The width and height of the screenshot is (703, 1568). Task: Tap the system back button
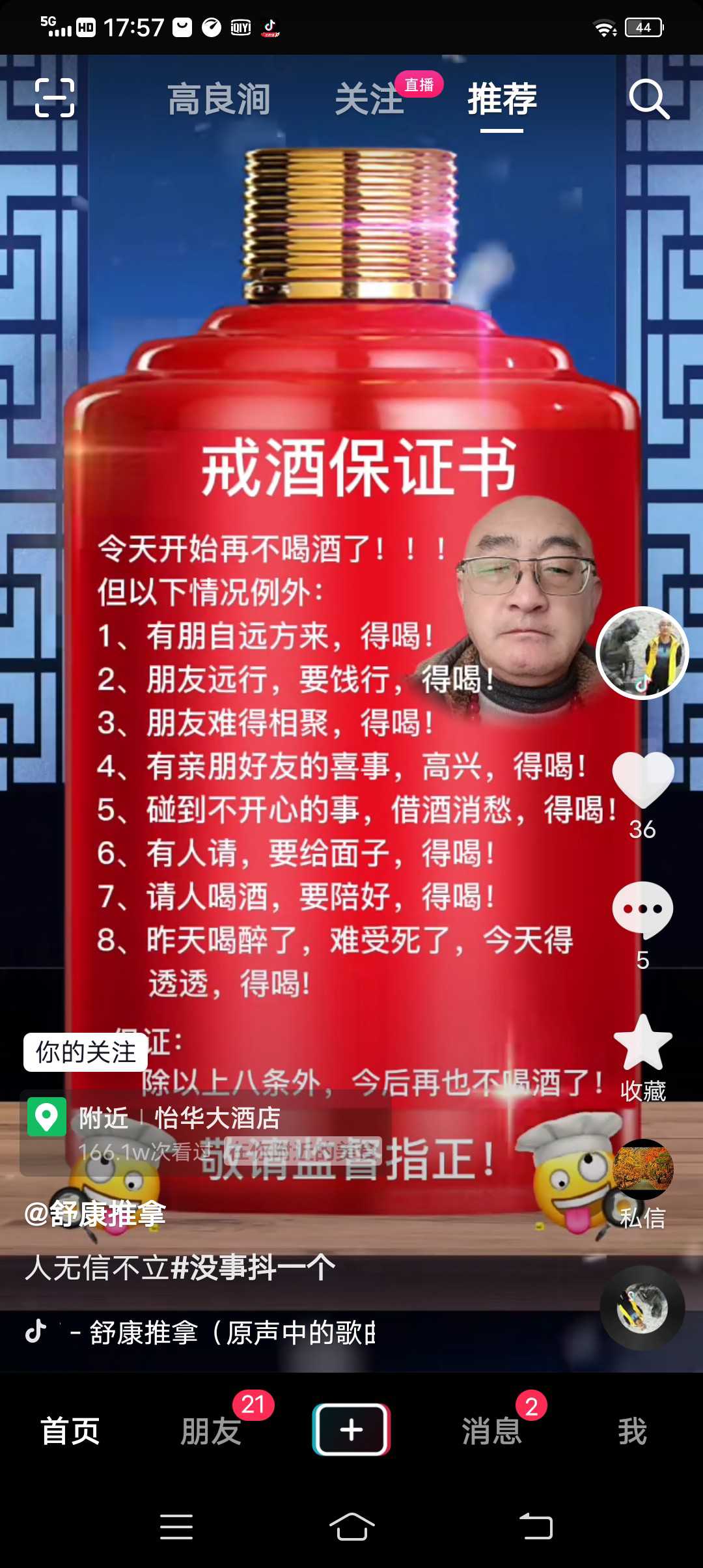click(536, 1526)
